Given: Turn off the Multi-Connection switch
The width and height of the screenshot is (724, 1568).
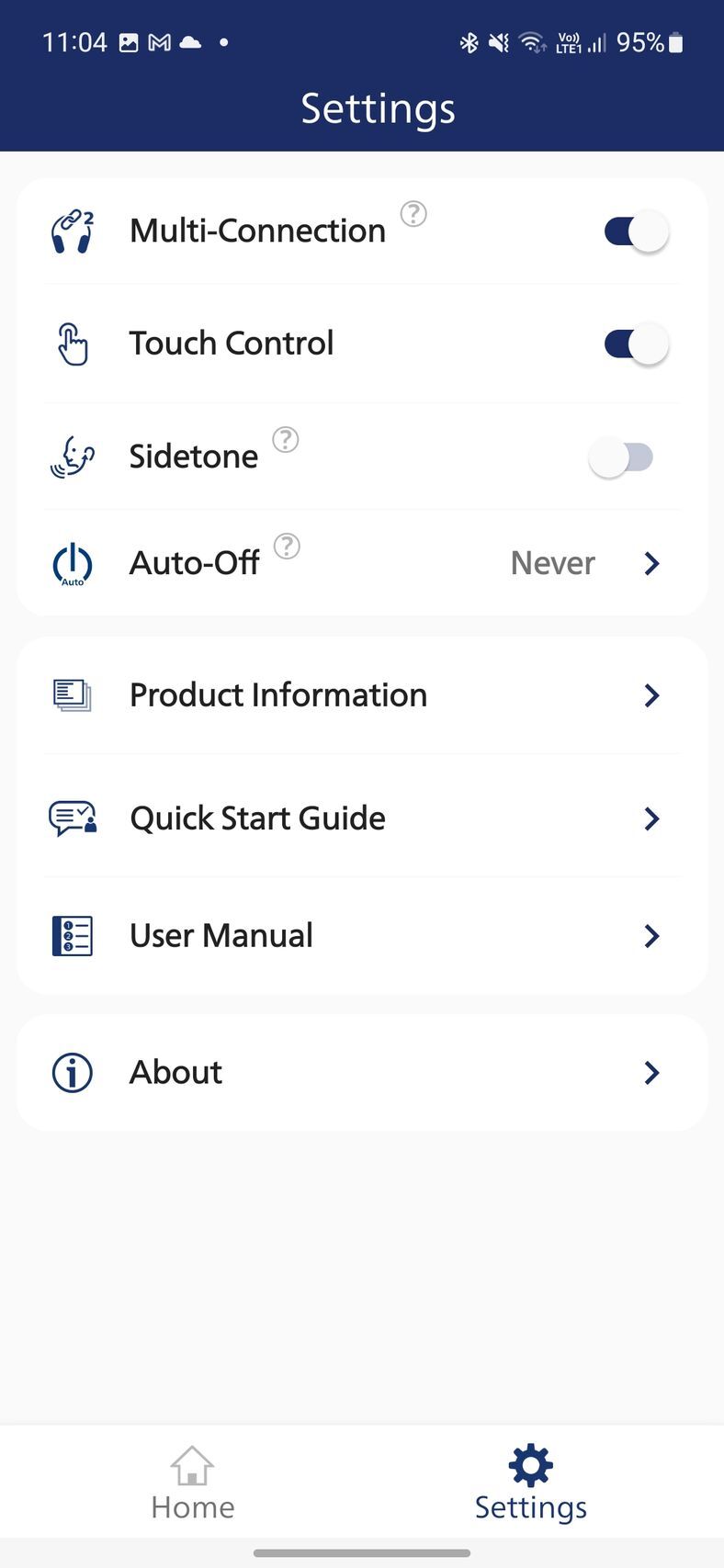Looking at the screenshot, I should [635, 231].
